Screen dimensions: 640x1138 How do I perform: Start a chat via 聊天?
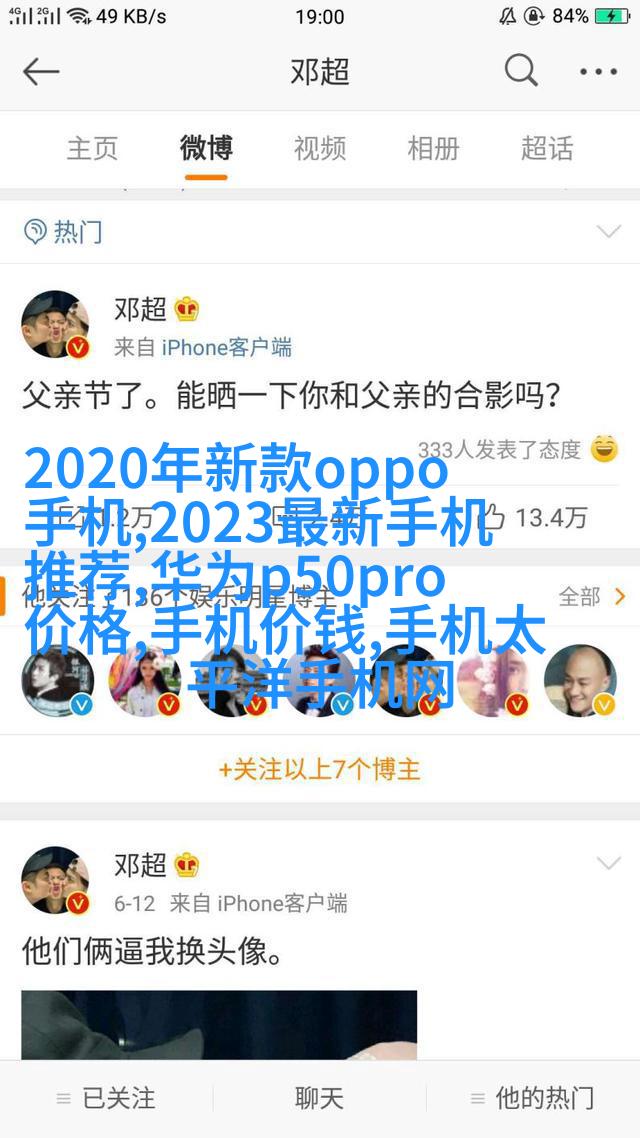pyautogui.click(x=320, y=1098)
